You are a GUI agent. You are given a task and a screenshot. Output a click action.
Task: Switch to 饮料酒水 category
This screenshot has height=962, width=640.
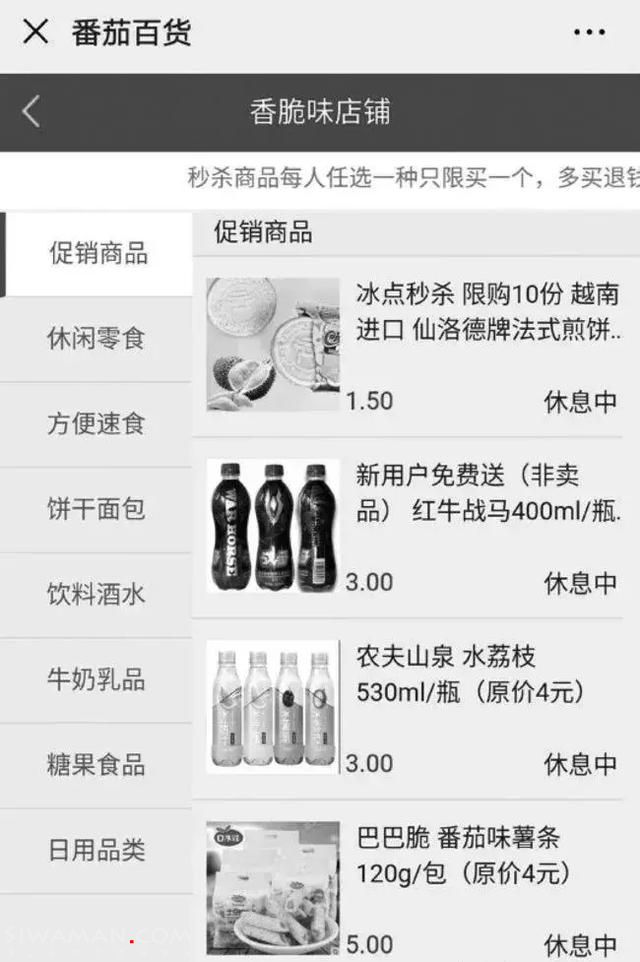(96, 594)
